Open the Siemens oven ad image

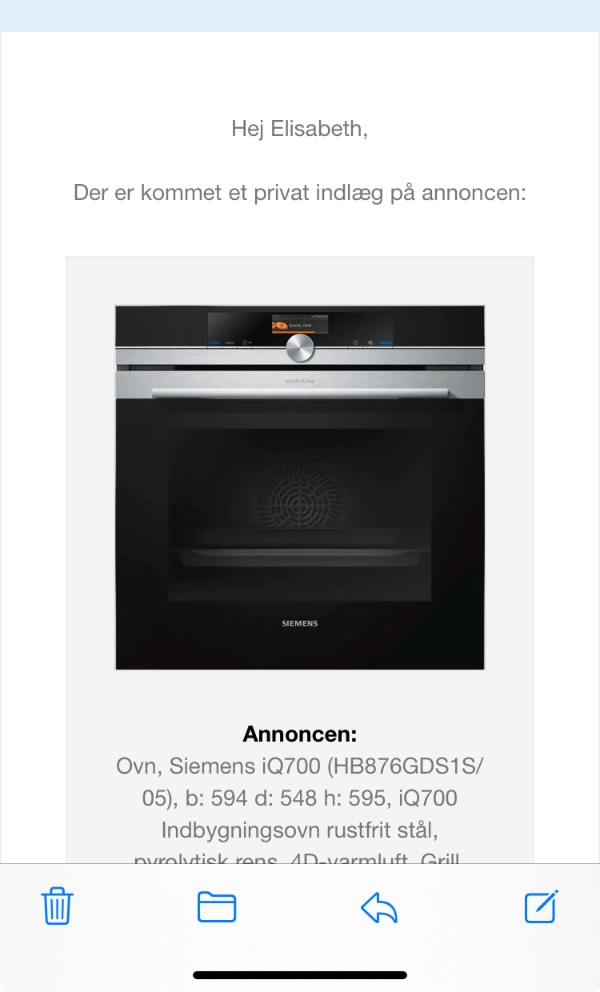[300, 487]
